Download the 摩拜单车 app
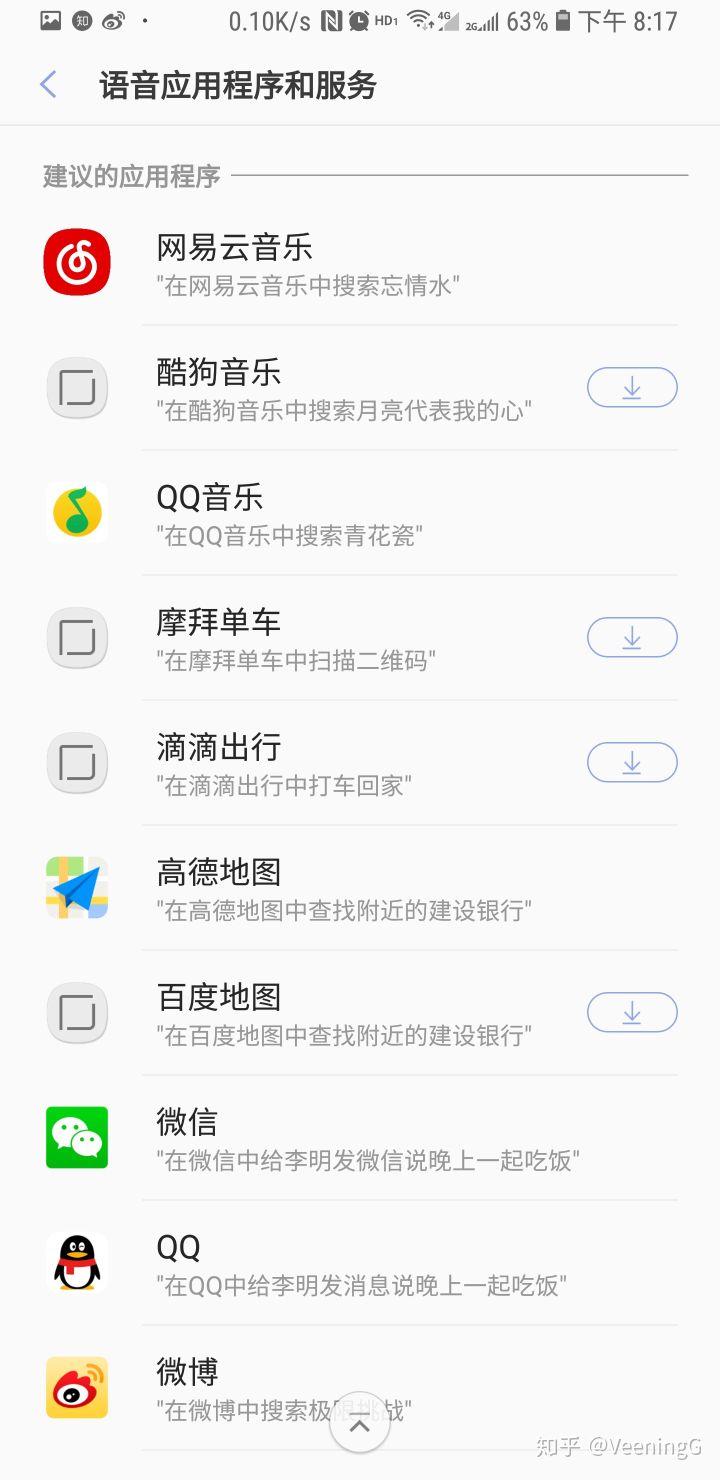The image size is (720, 1480). pyautogui.click(x=632, y=637)
